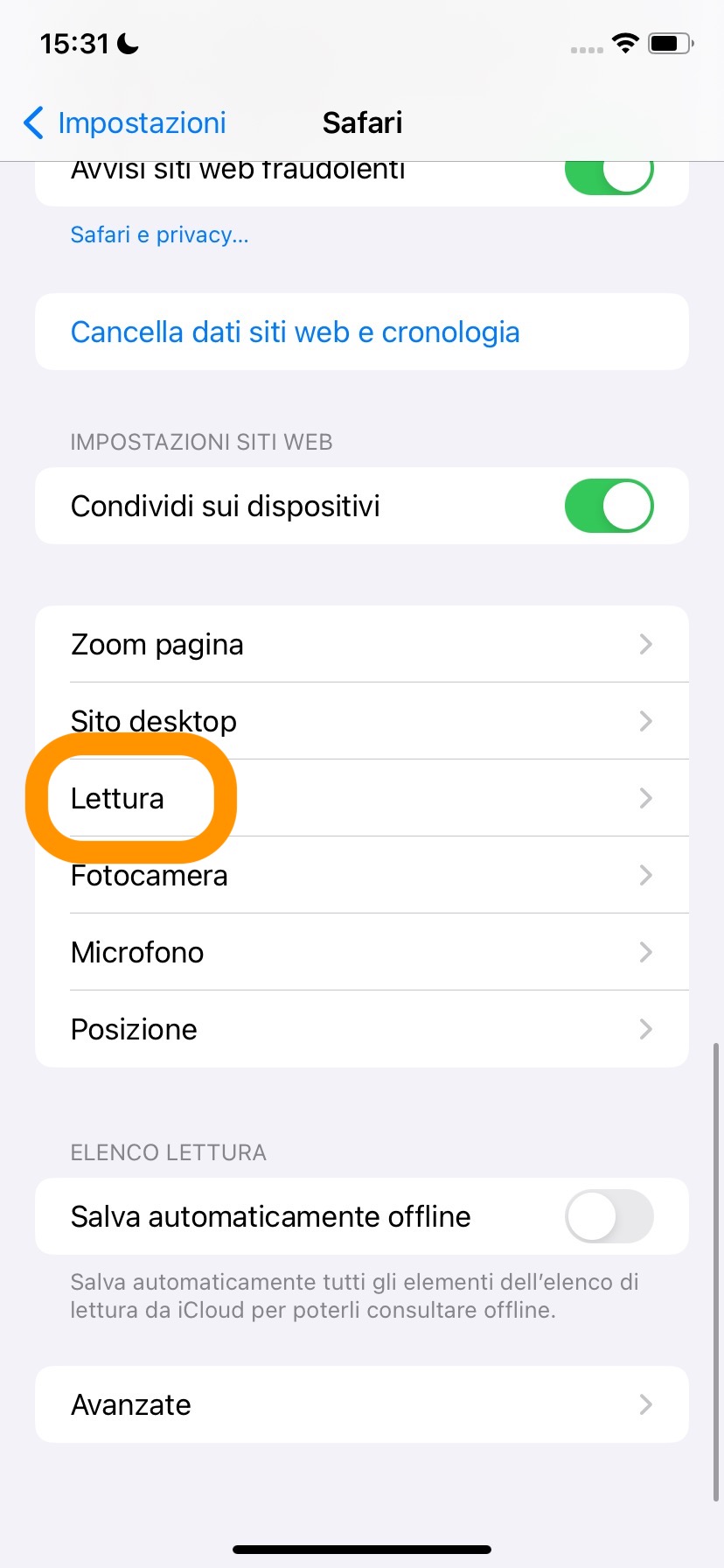Go back to Impostazioni
Image resolution: width=724 pixels, height=1568 pixels.
(124, 123)
